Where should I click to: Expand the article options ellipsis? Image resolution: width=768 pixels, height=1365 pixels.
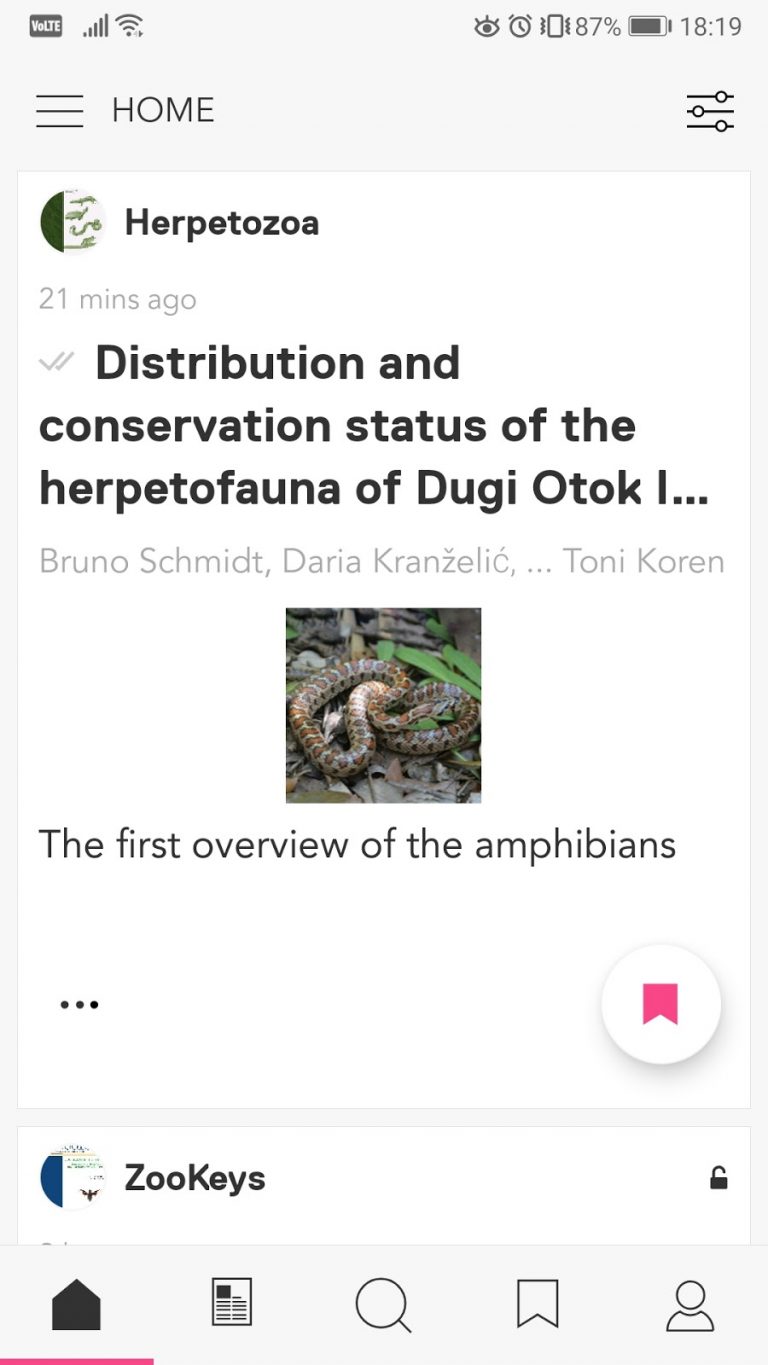[x=80, y=1004]
